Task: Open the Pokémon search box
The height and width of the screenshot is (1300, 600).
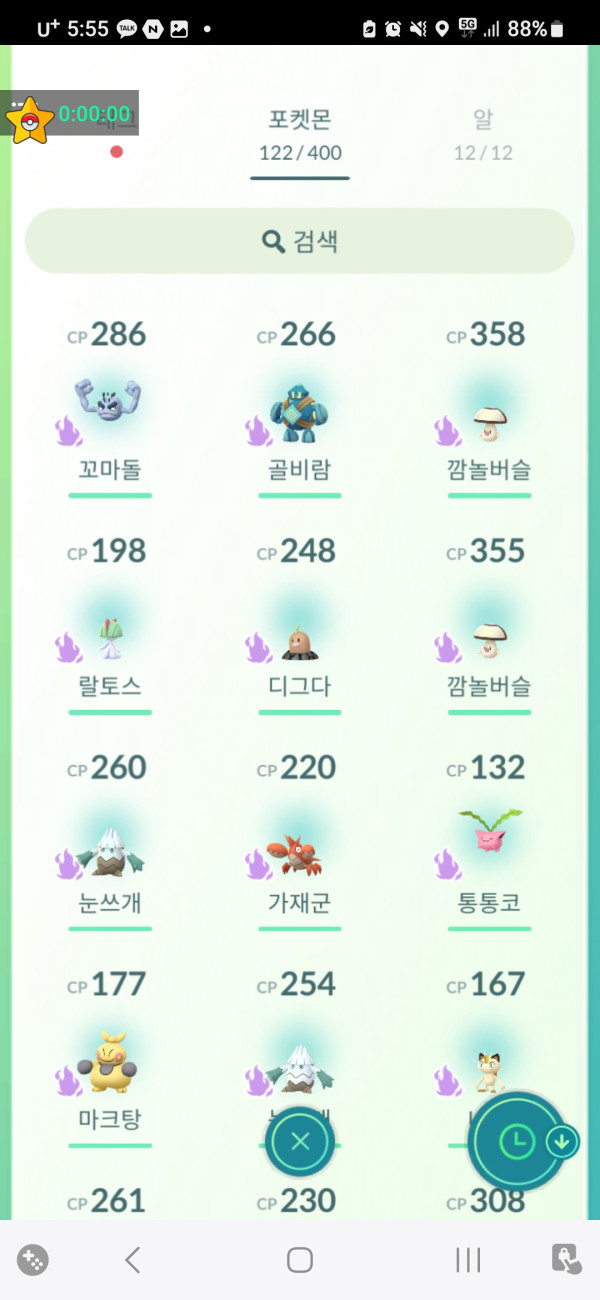Action: 300,241
